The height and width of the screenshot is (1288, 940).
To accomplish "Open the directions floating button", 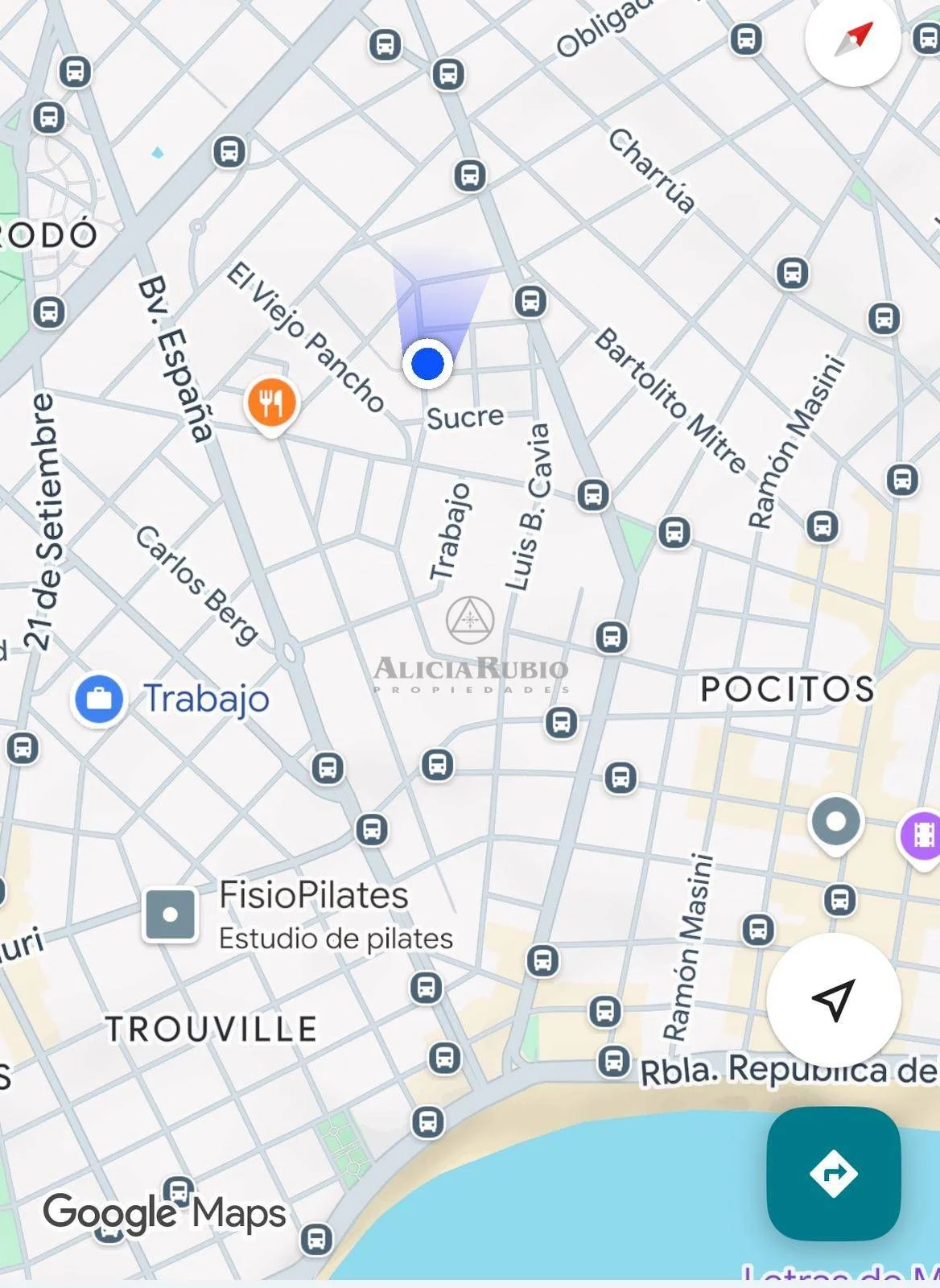I will [833, 1173].
